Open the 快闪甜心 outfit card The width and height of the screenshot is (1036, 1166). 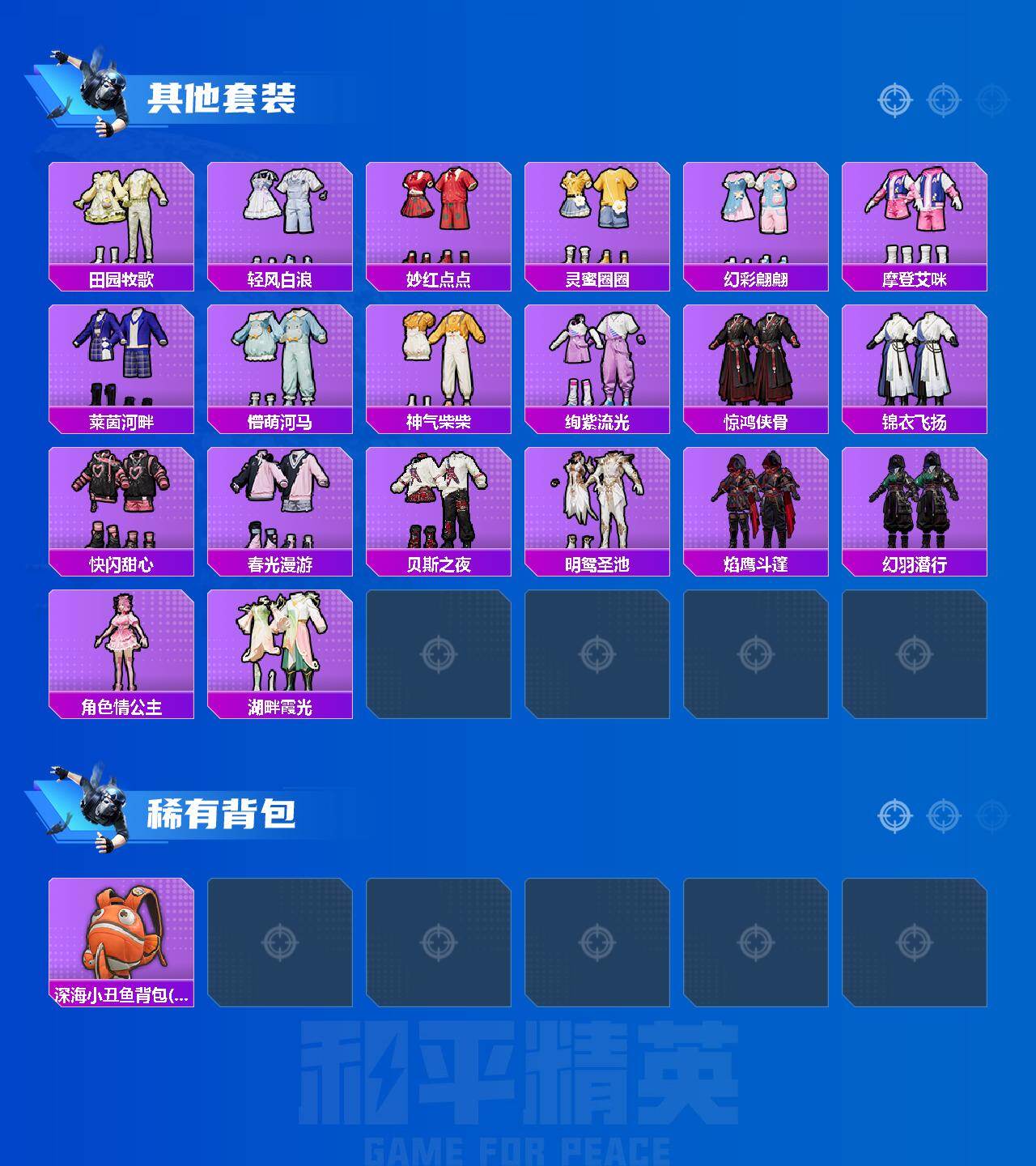(x=121, y=502)
